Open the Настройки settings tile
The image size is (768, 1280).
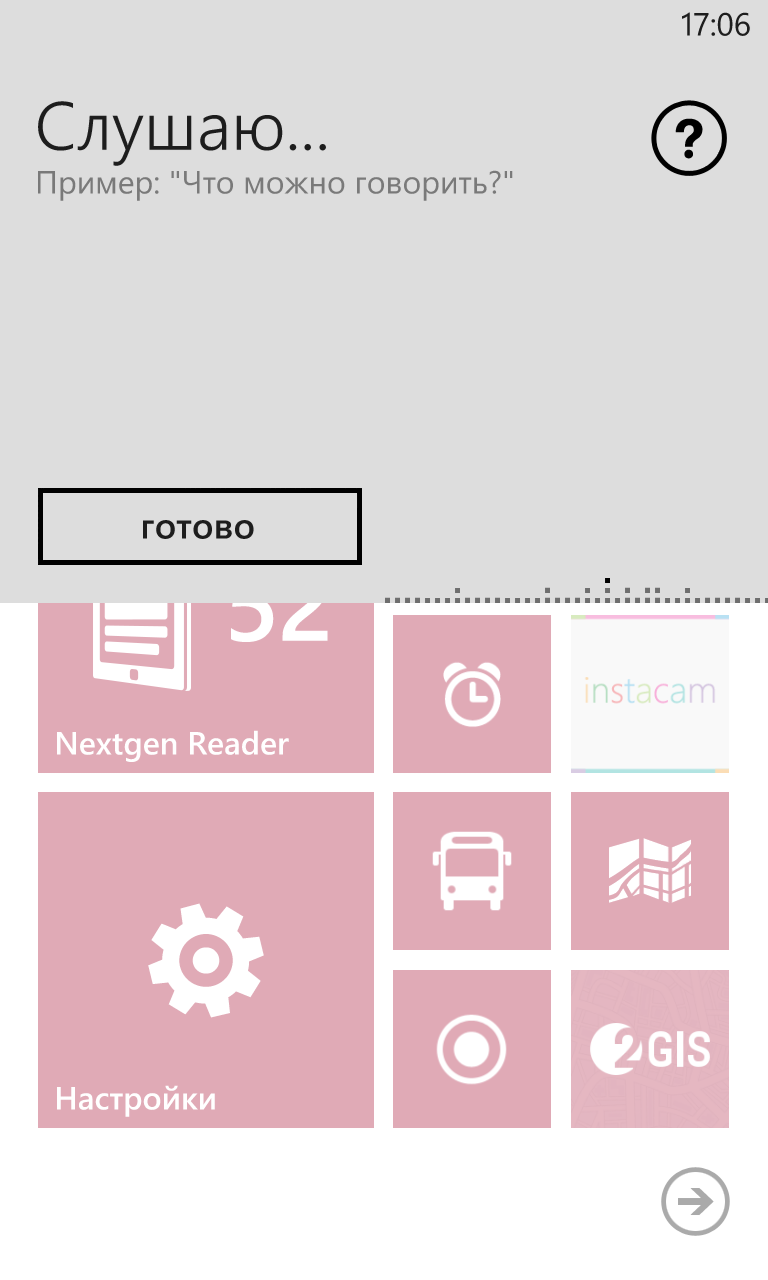(x=206, y=960)
